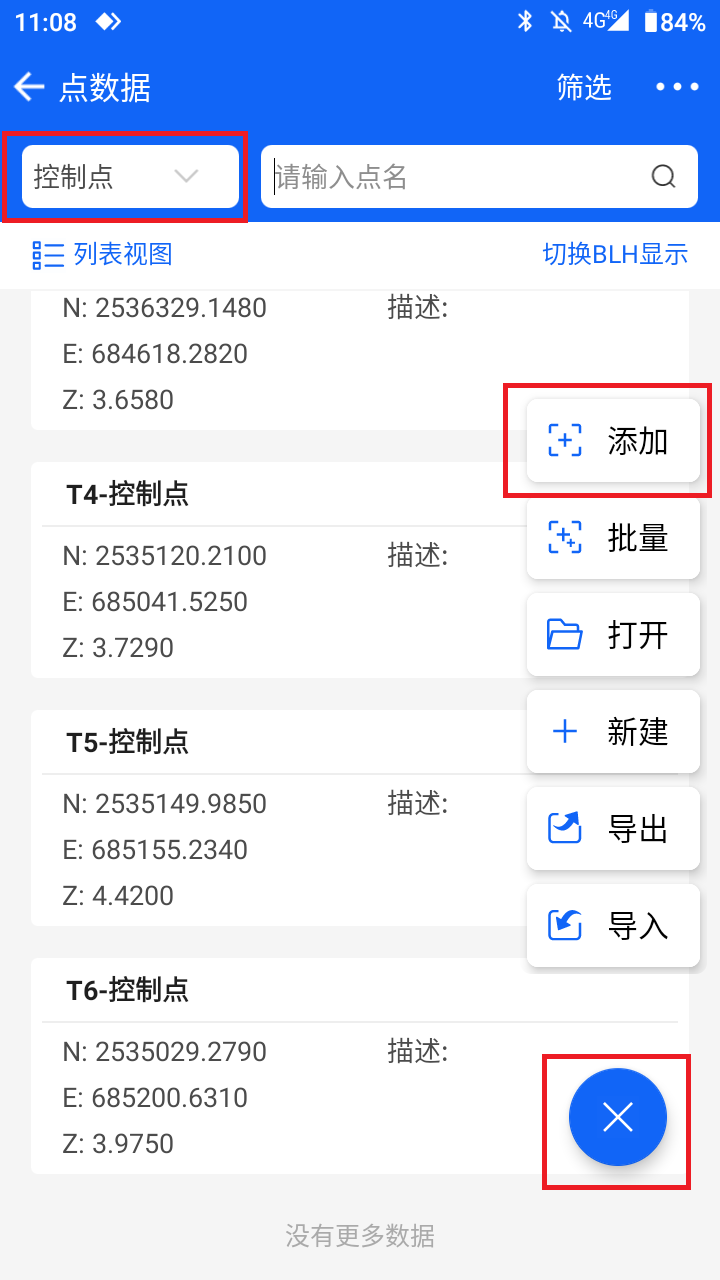Tap 切换BLH显示 link
The width and height of the screenshot is (720, 1280).
[x=615, y=254]
